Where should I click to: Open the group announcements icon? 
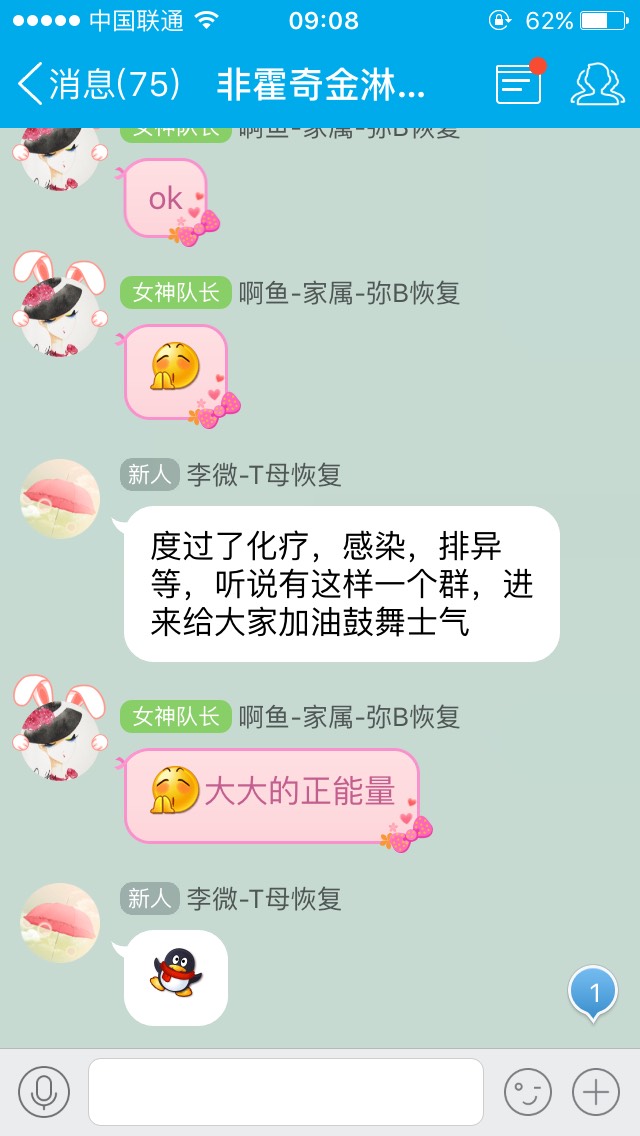[x=519, y=84]
